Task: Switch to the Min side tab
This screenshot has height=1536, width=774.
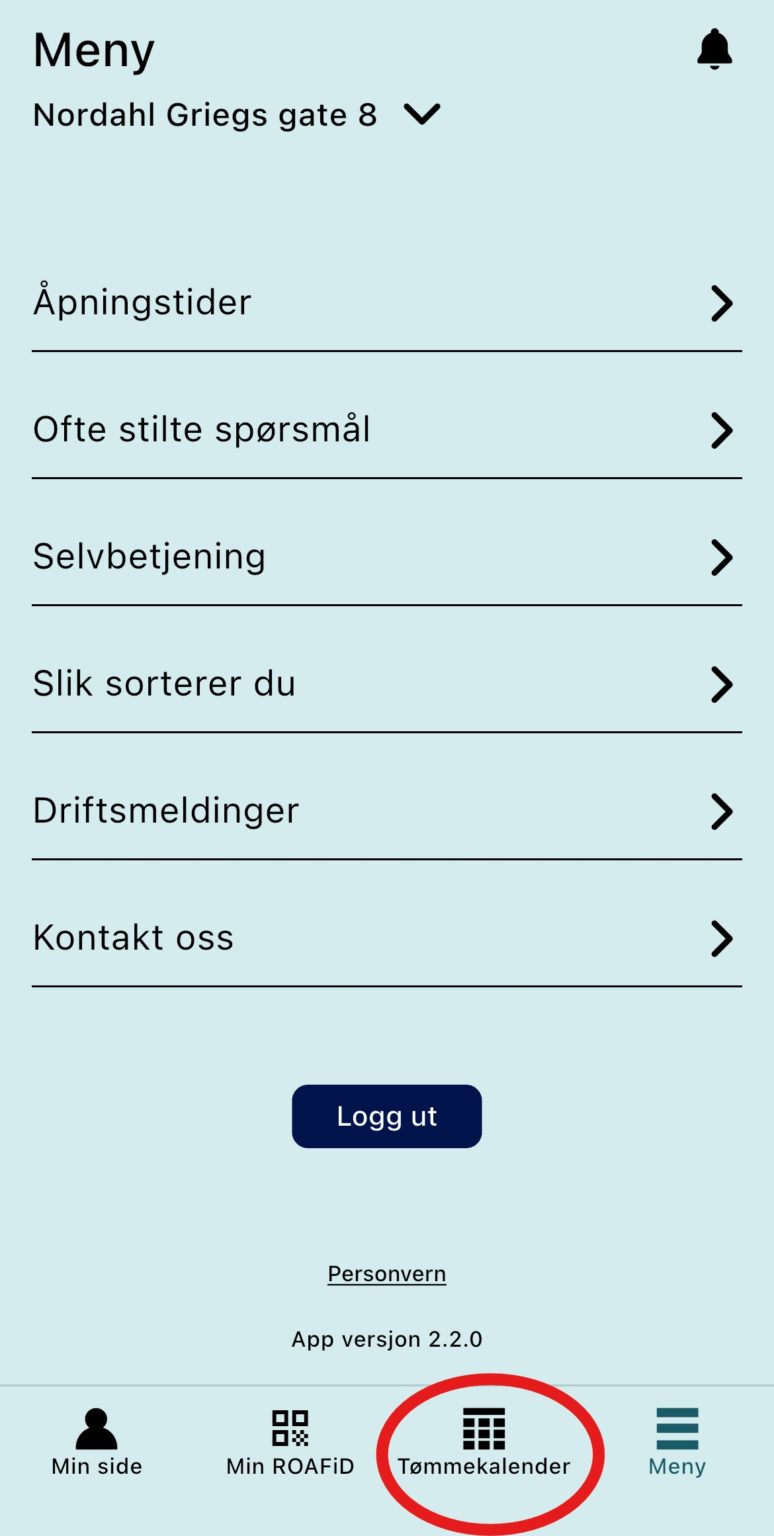Action: 97,1443
